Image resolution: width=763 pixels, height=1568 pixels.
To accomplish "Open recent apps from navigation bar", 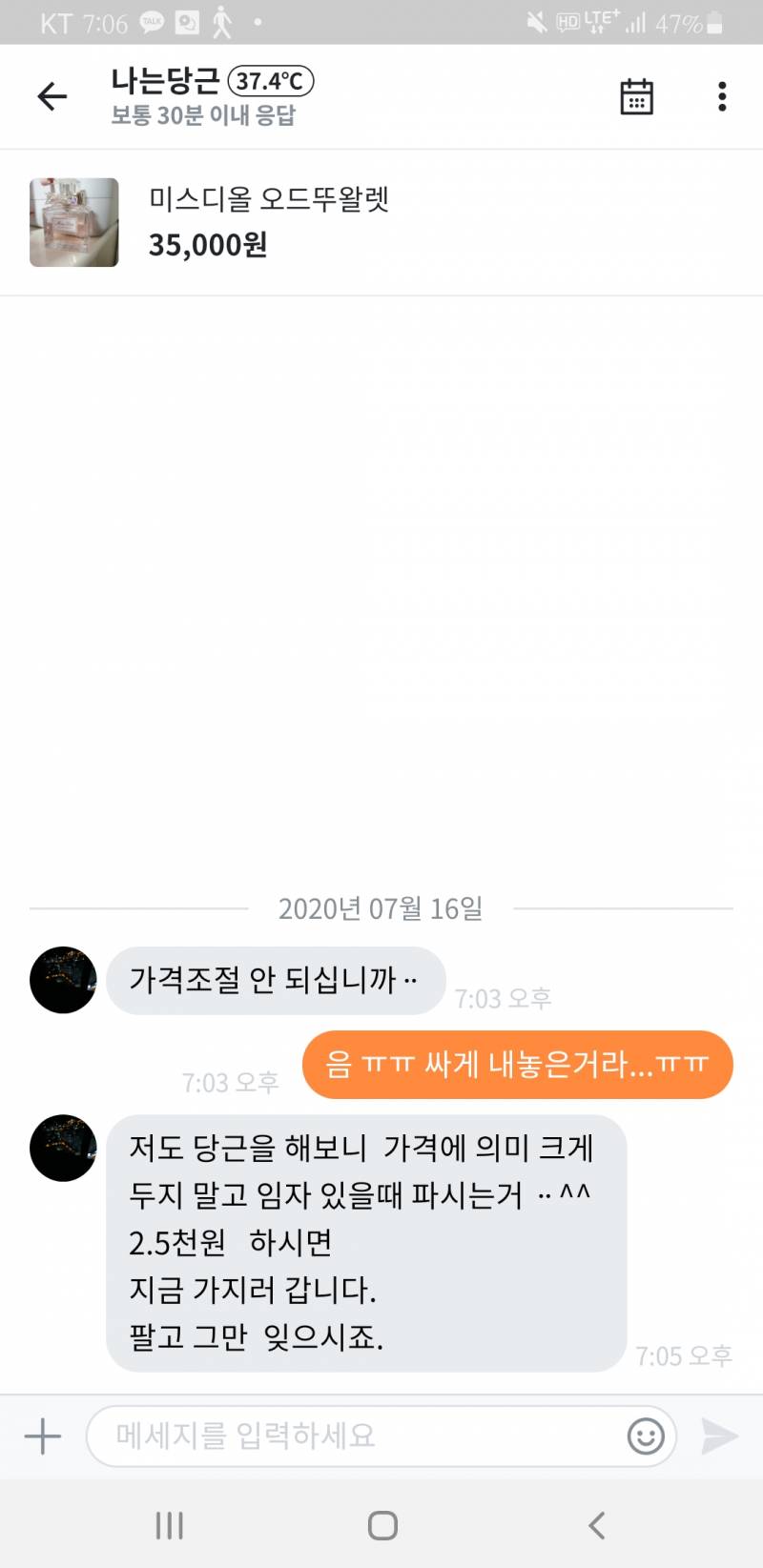I will [169, 1525].
